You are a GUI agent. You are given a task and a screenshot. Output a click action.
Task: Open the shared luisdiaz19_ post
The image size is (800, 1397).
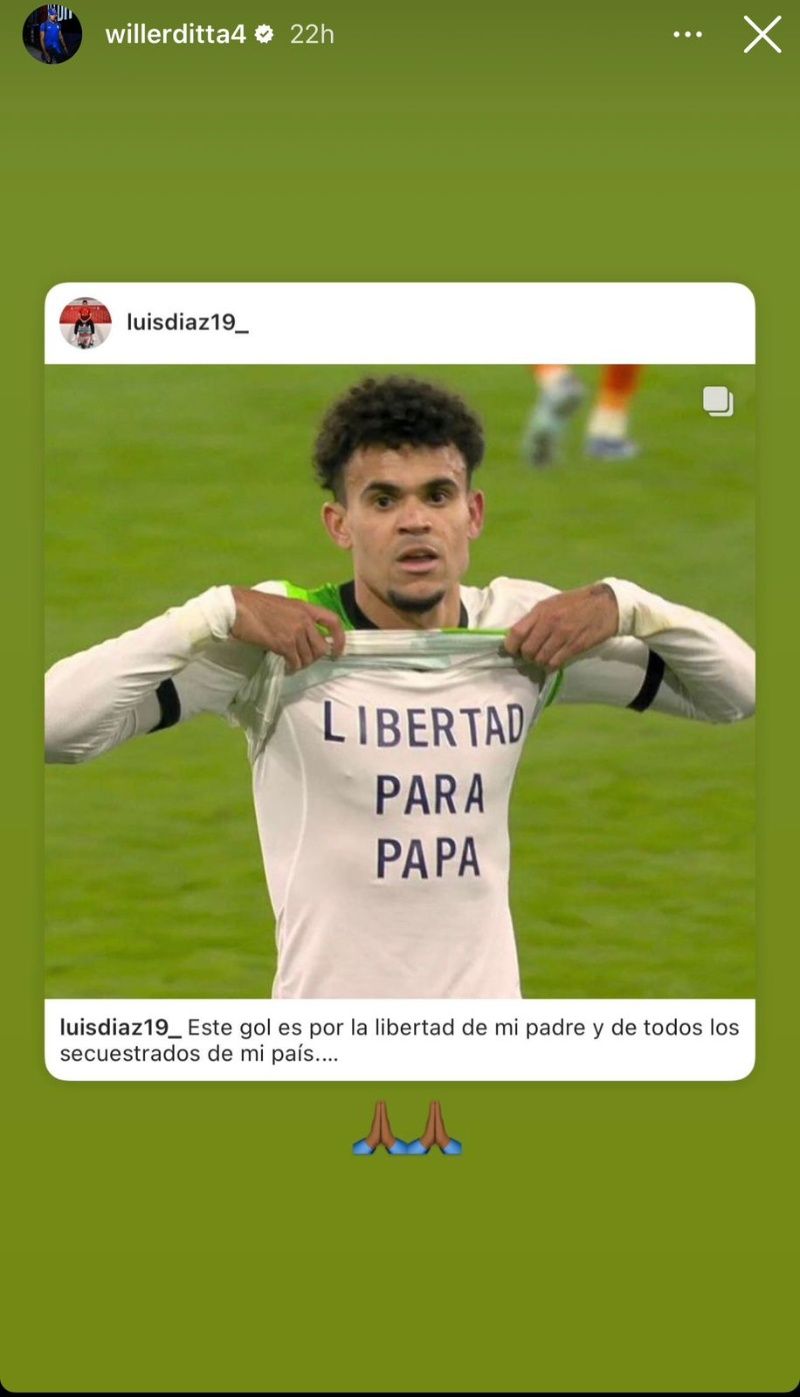(x=400, y=680)
